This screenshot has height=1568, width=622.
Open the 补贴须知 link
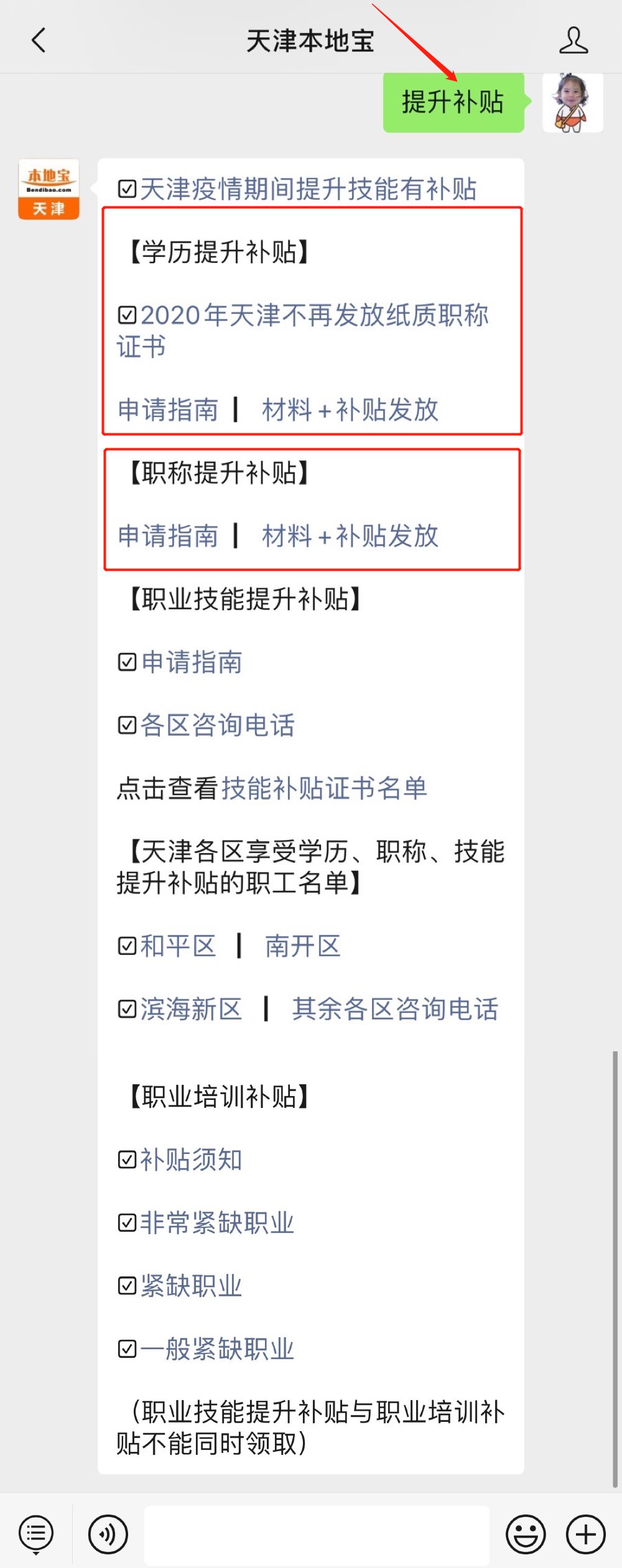[x=190, y=1160]
